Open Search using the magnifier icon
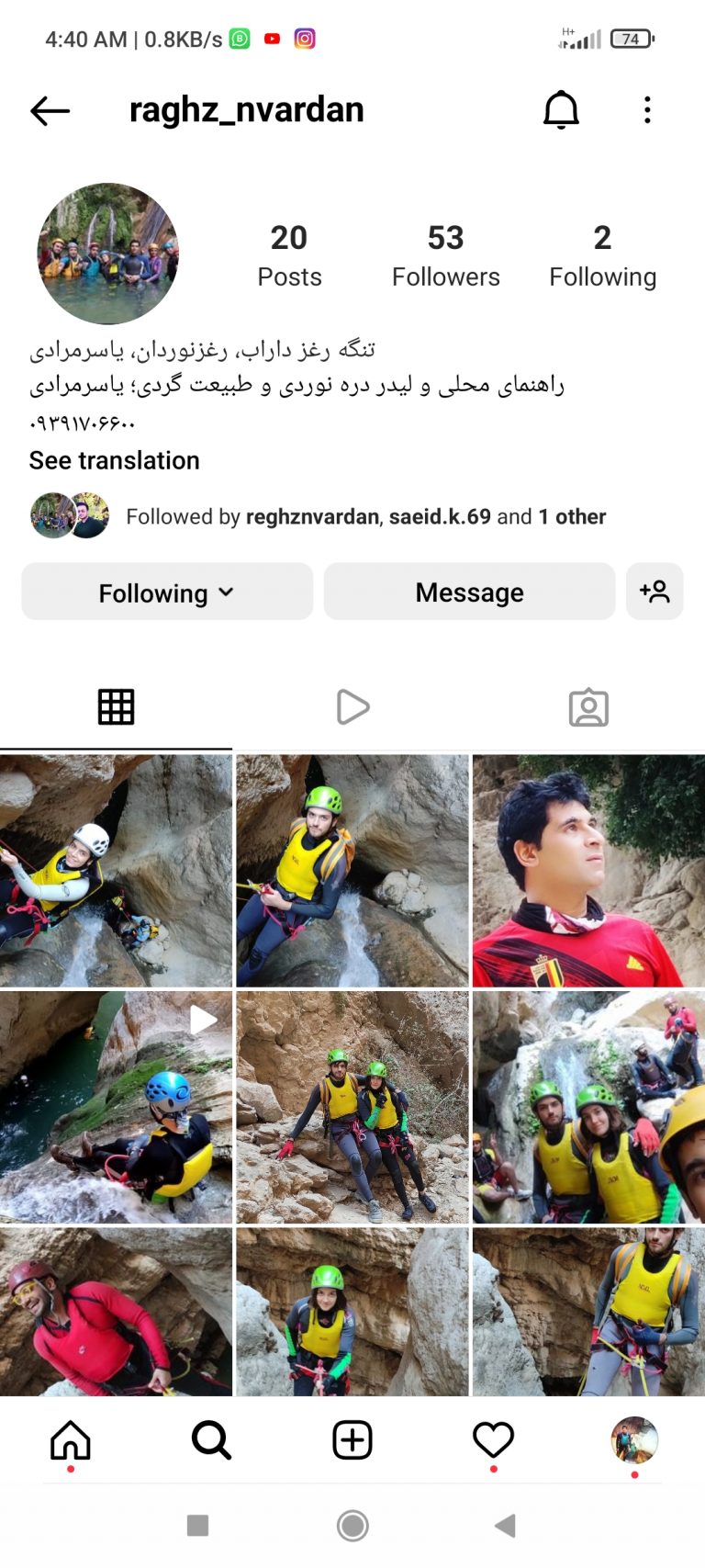This screenshot has width=705, height=1568. [211, 1440]
